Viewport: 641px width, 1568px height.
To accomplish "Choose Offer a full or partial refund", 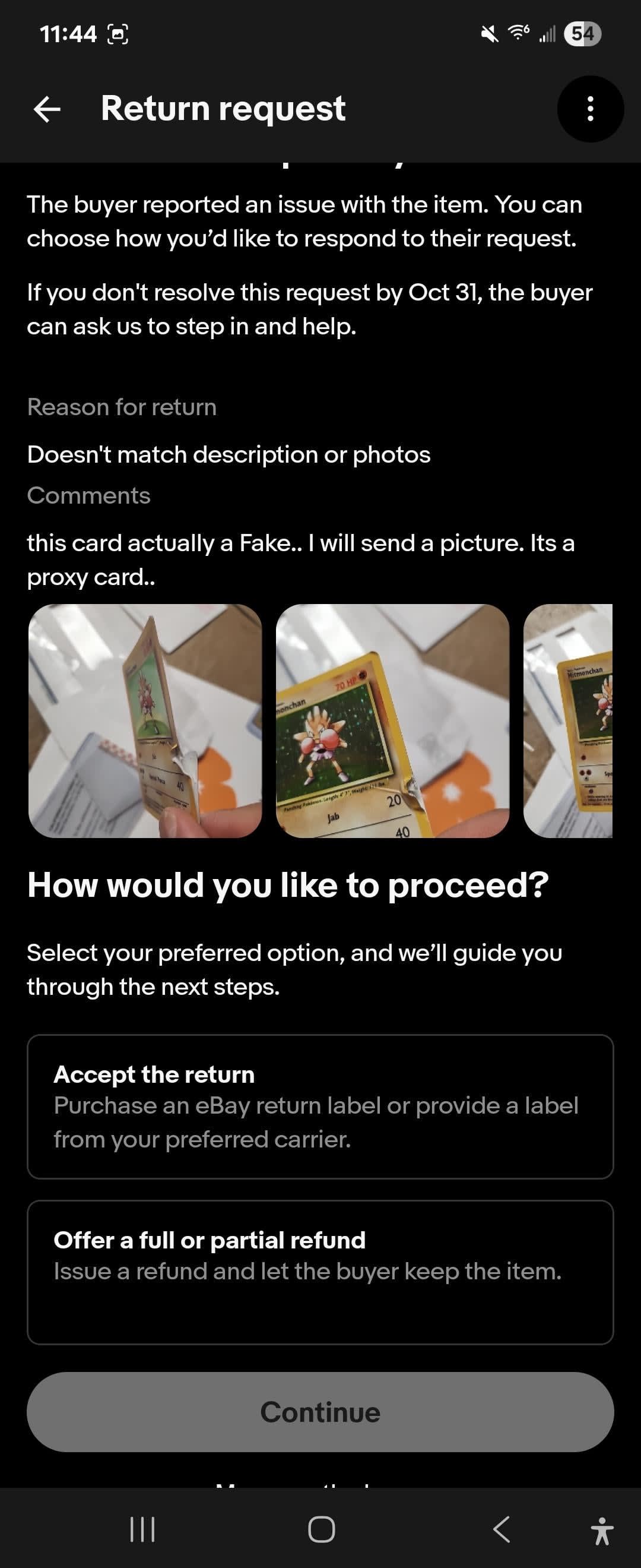I will 320,1272.
